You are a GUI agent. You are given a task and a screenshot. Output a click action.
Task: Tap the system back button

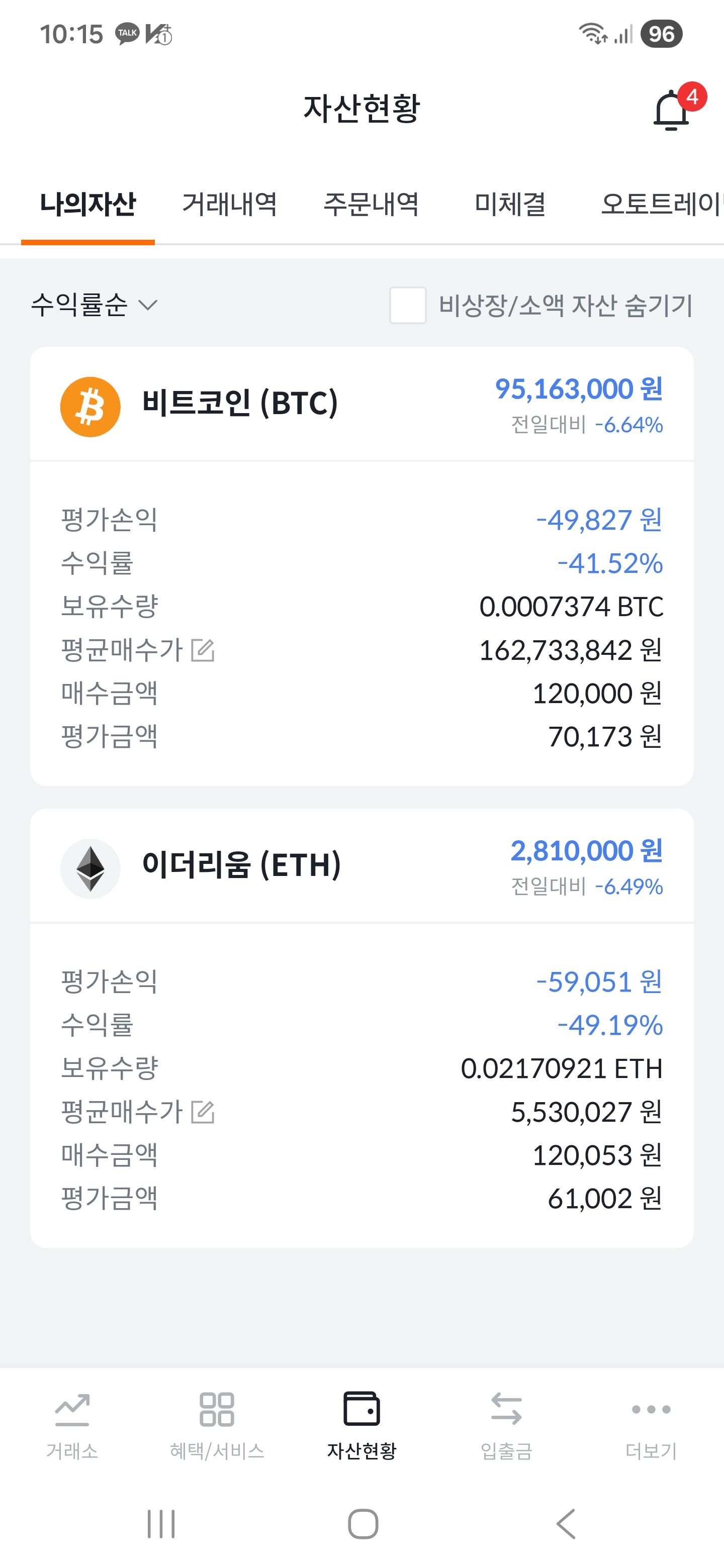pos(566,1524)
